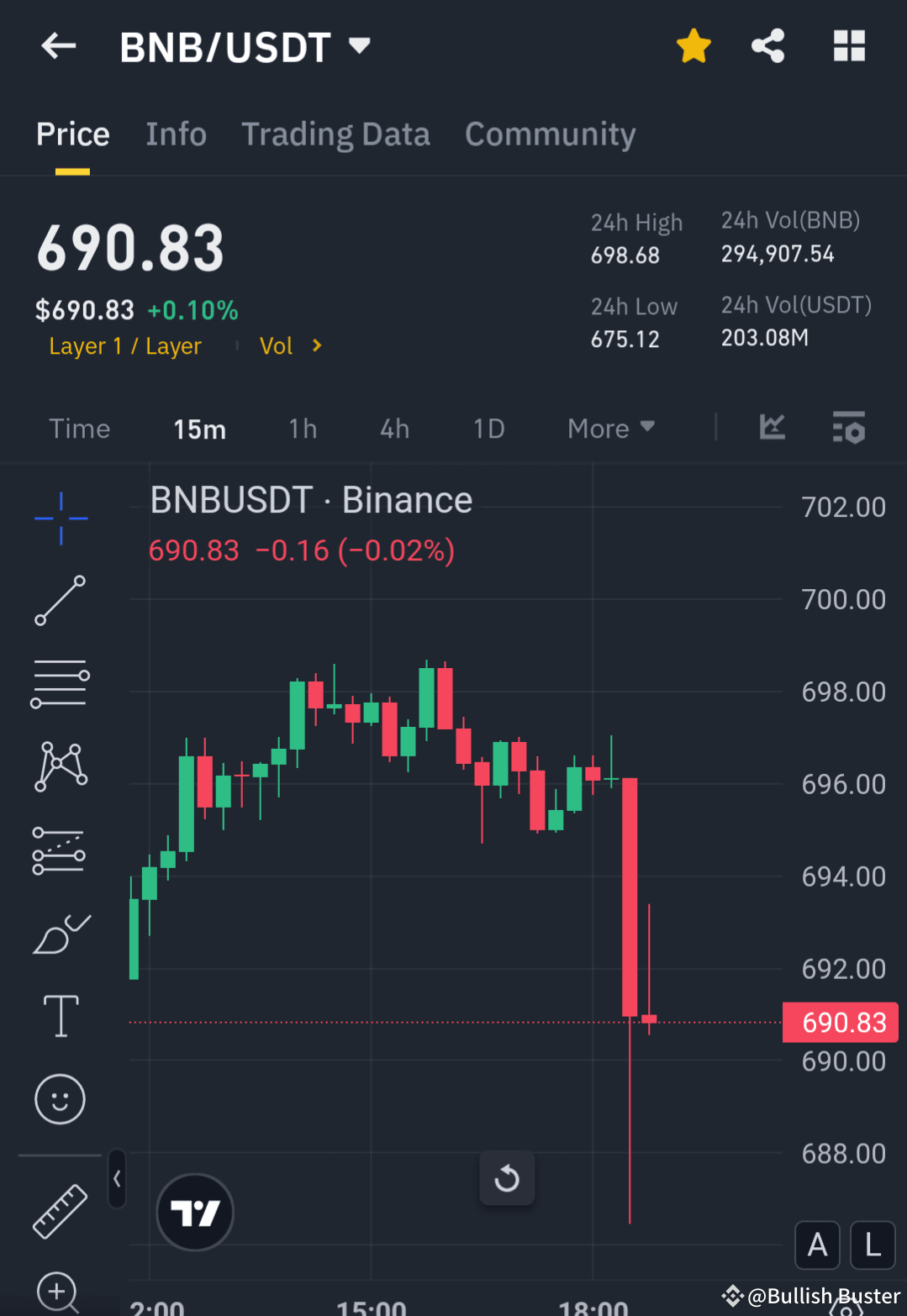Toggle the favorite star for BNB/USDT
This screenshot has height=1316, width=907.
693,46
